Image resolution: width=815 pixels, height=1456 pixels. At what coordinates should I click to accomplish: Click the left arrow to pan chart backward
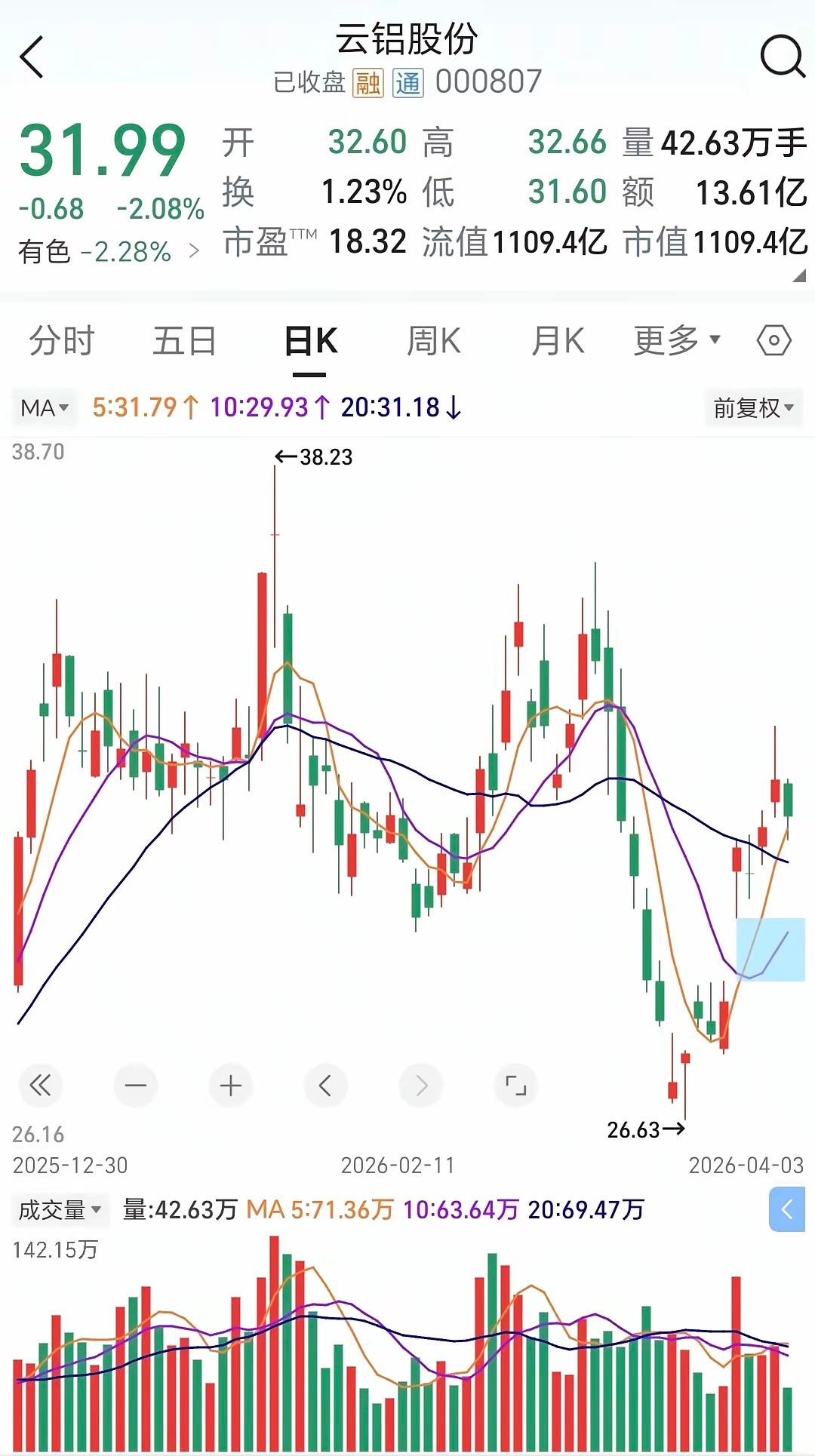click(326, 1086)
